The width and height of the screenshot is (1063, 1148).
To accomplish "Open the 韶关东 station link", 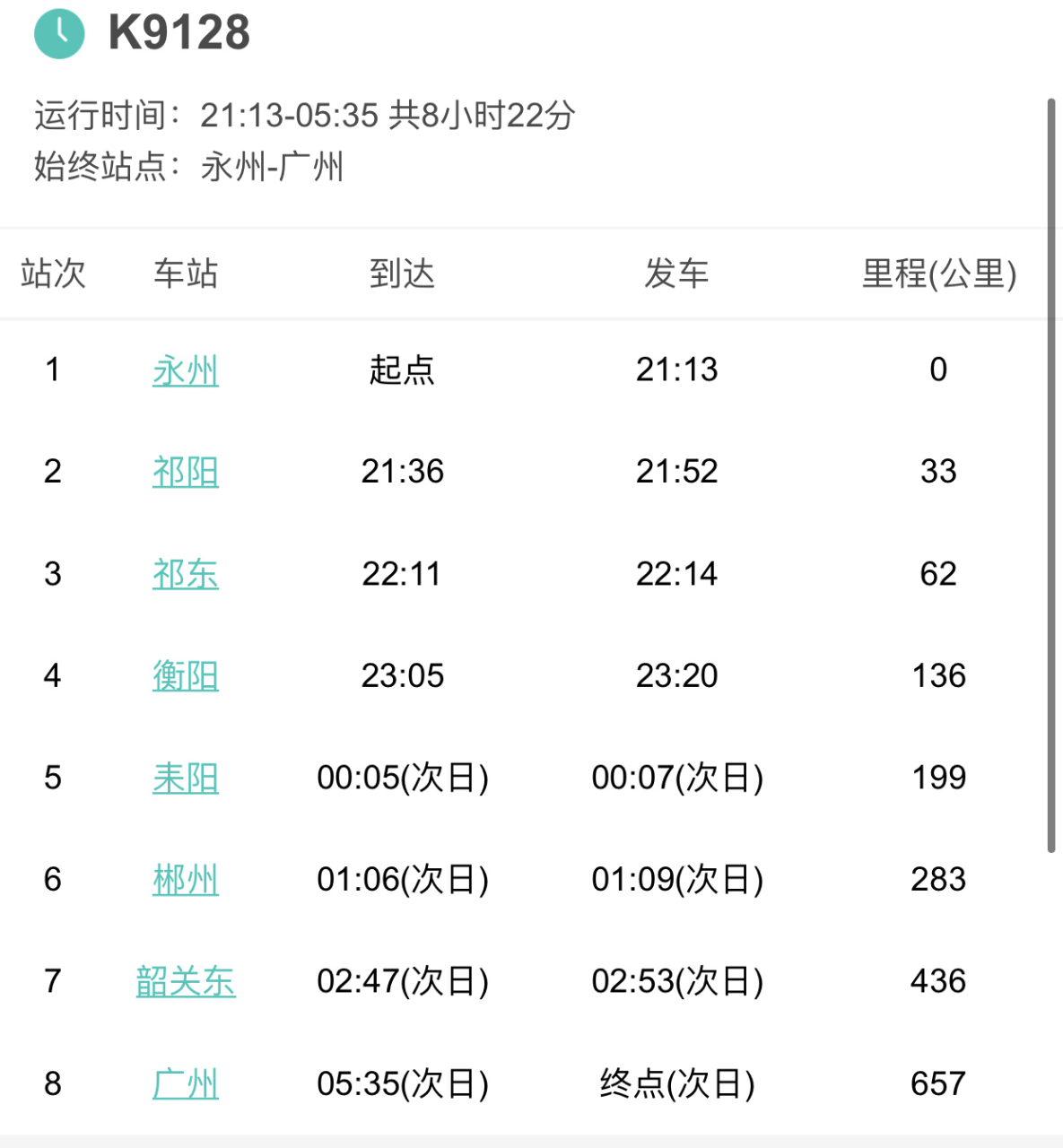I will pyautogui.click(x=186, y=982).
